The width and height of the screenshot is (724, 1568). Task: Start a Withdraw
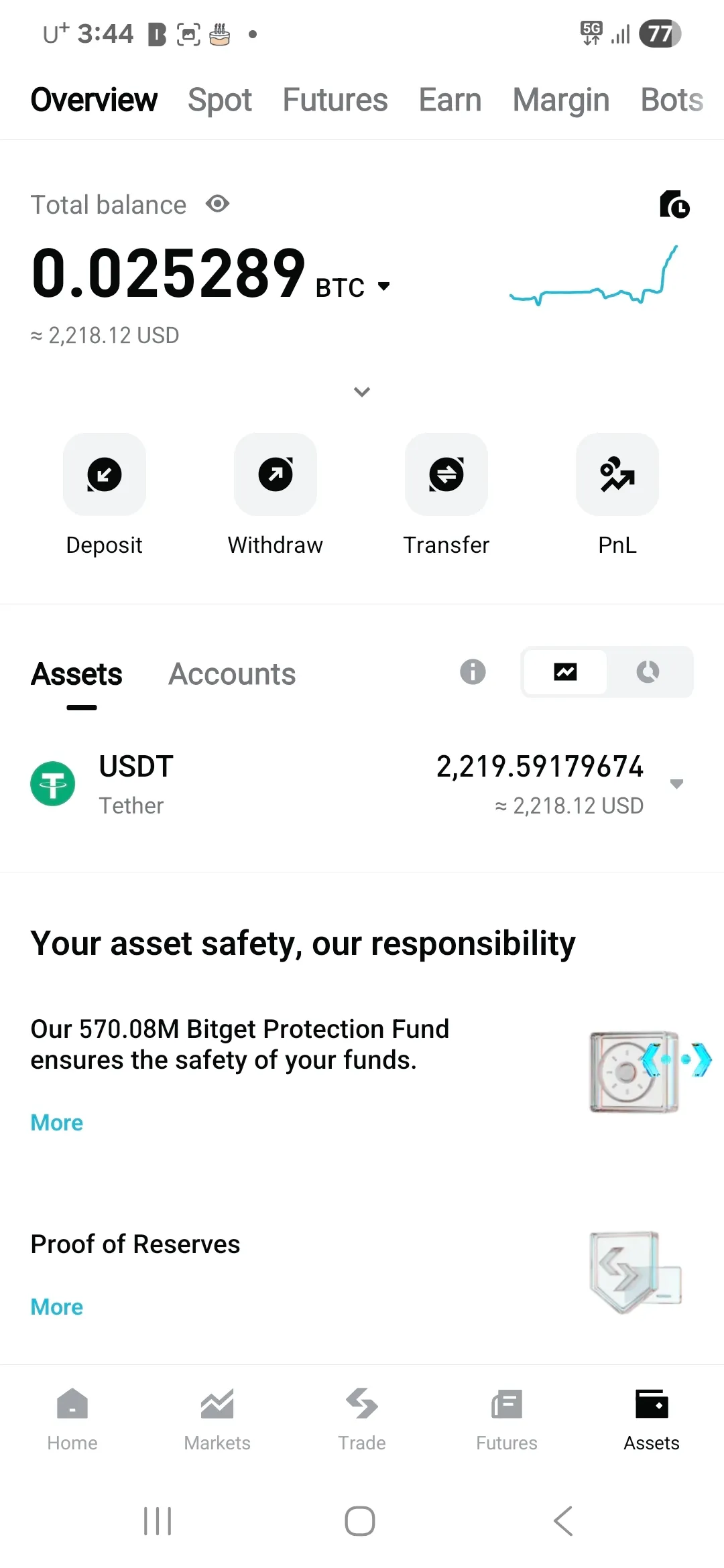[x=276, y=474]
